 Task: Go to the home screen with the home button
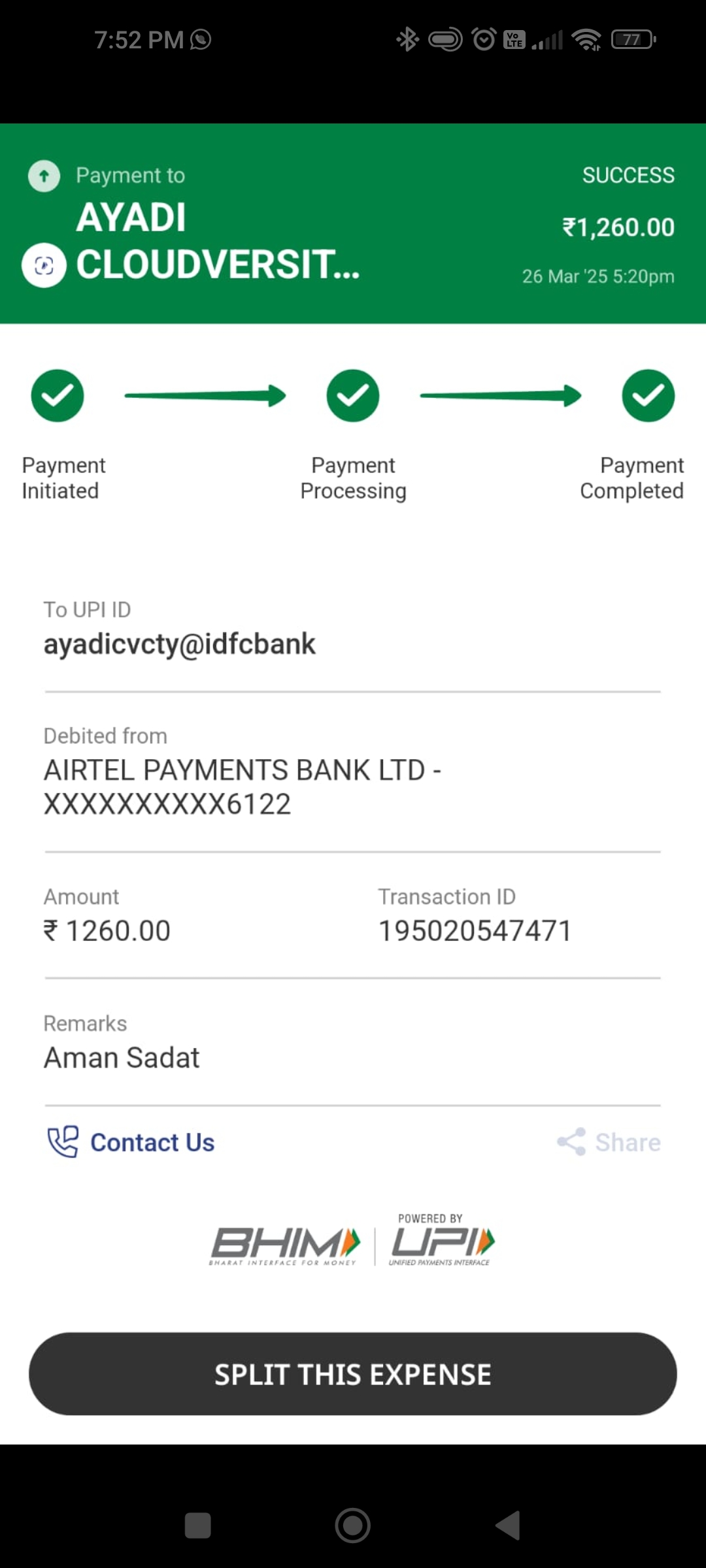click(353, 1526)
